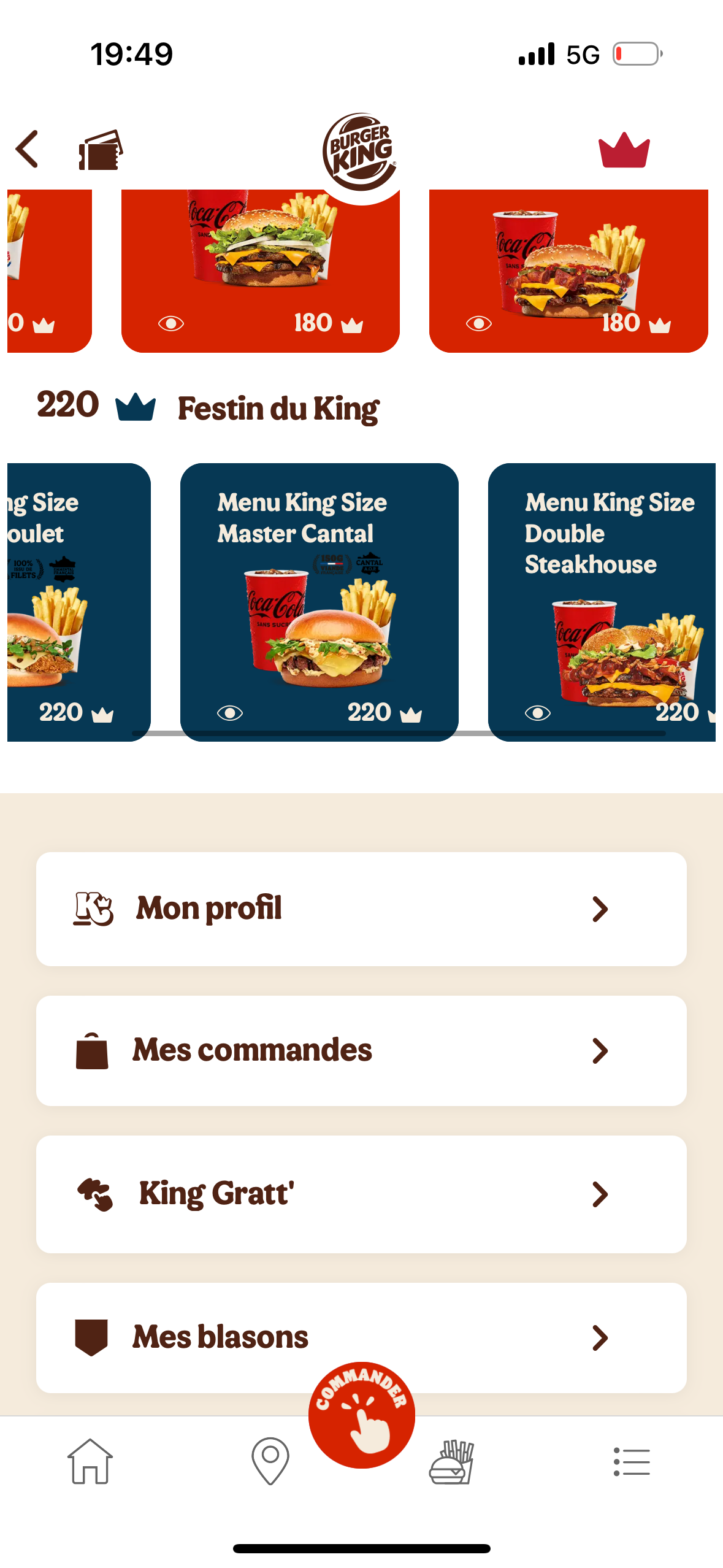View details eye icon on Double Steakhouse
Viewport: 723px width, 1568px height.
coord(538,713)
